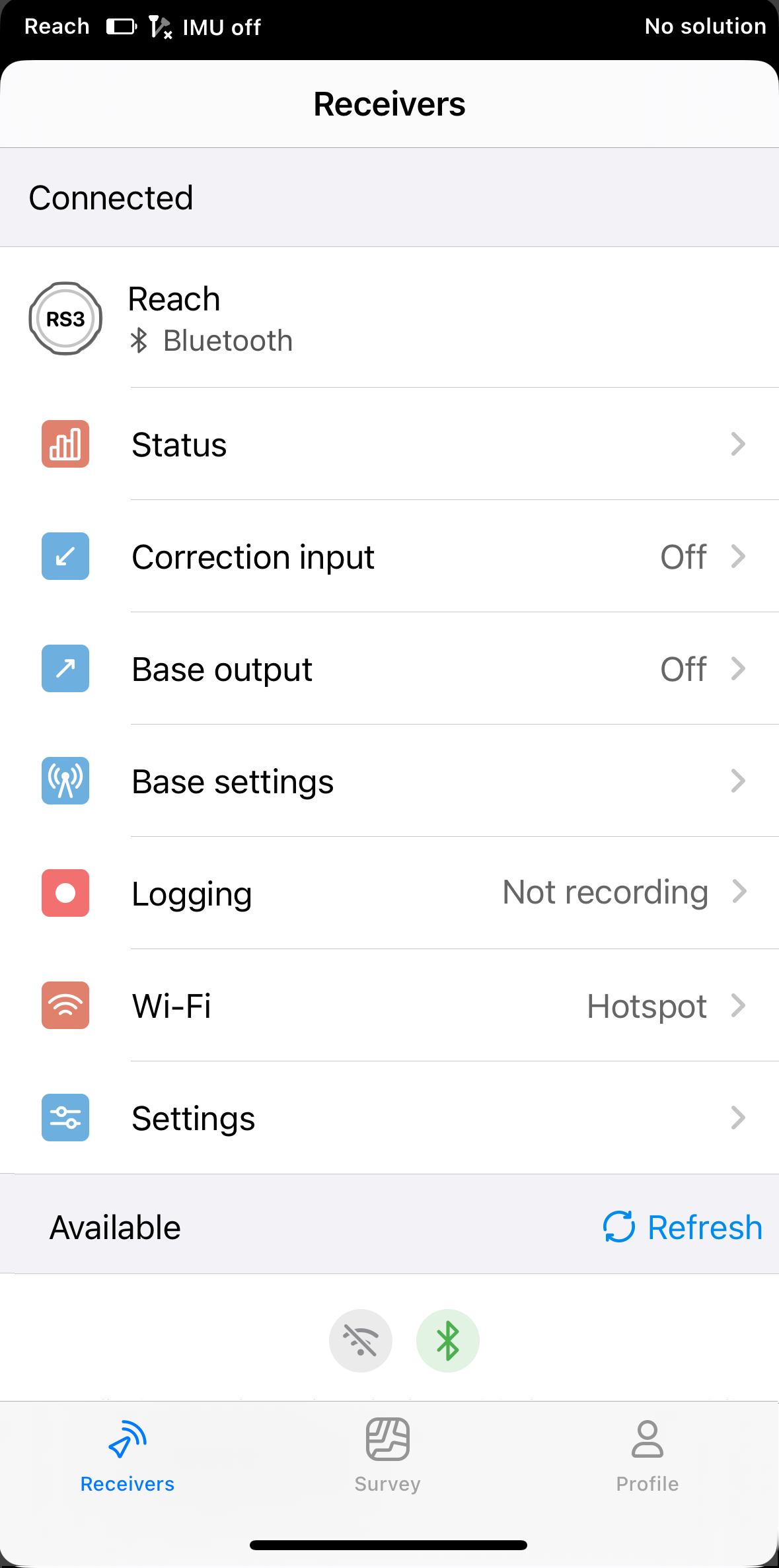Open Correction input settings

[389, 556]
